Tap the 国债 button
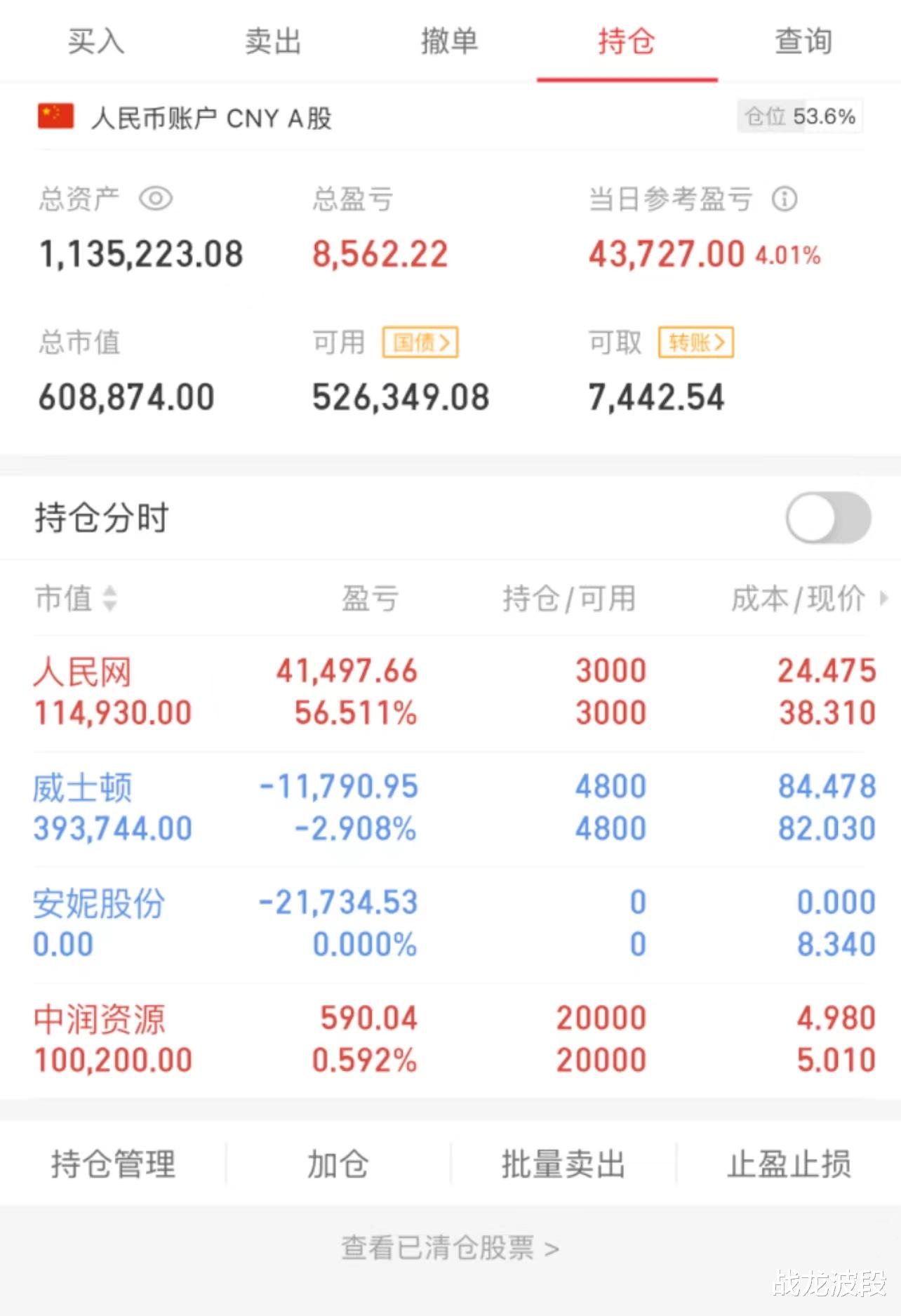 tap(420, 343)
